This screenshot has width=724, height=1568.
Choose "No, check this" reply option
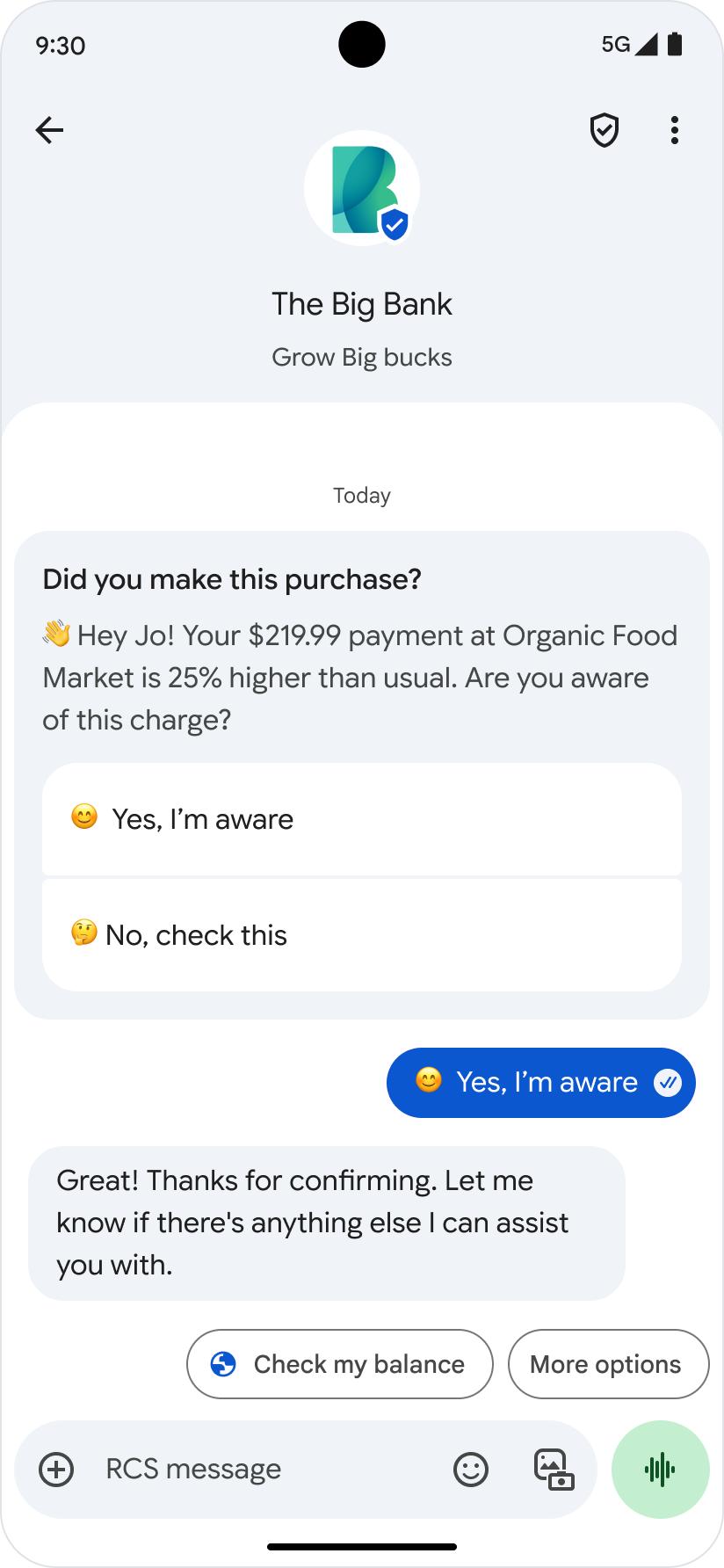tap(362, 935)
